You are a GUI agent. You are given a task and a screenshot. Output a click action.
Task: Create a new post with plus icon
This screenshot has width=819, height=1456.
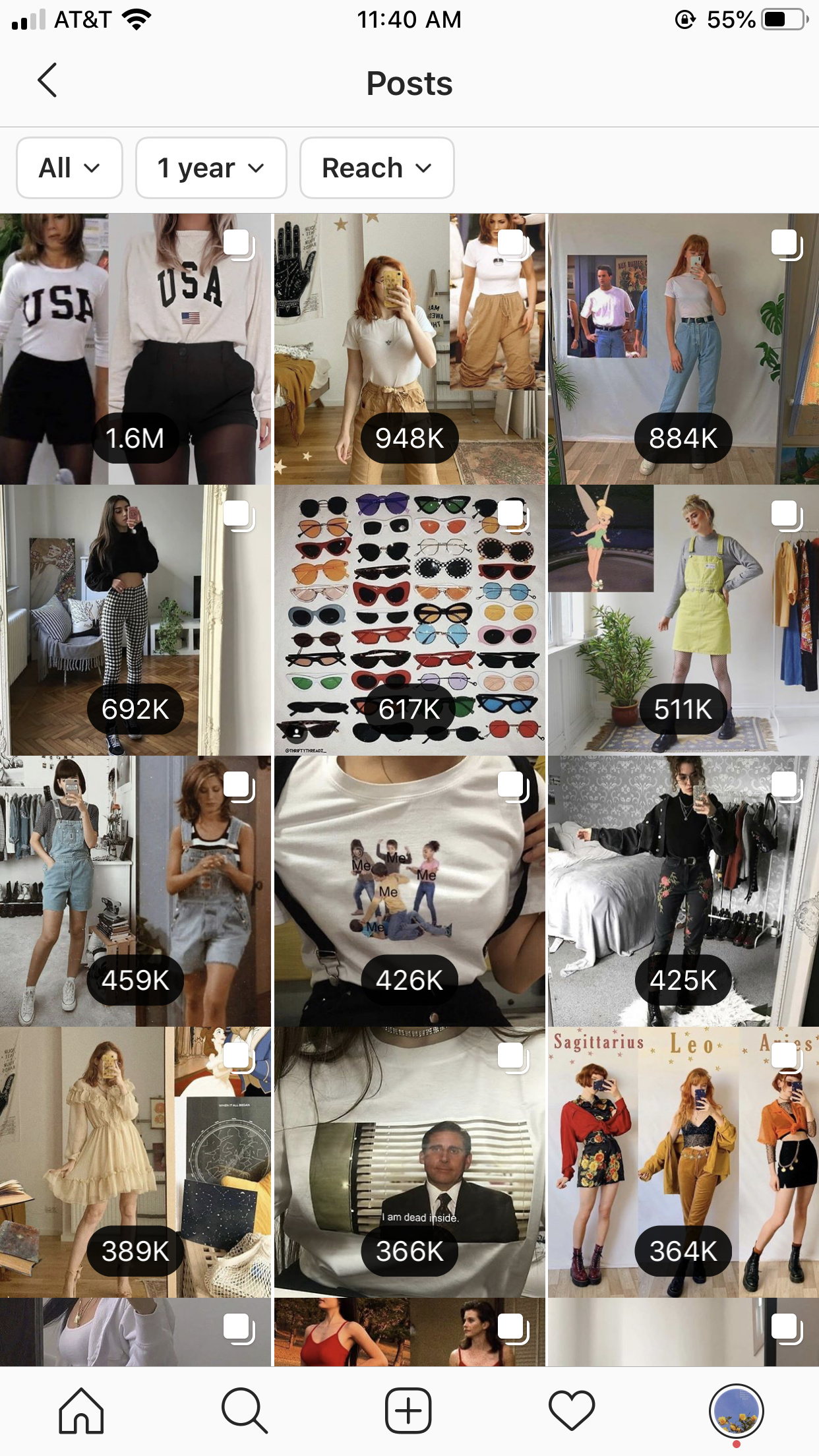coord(408,1411)
